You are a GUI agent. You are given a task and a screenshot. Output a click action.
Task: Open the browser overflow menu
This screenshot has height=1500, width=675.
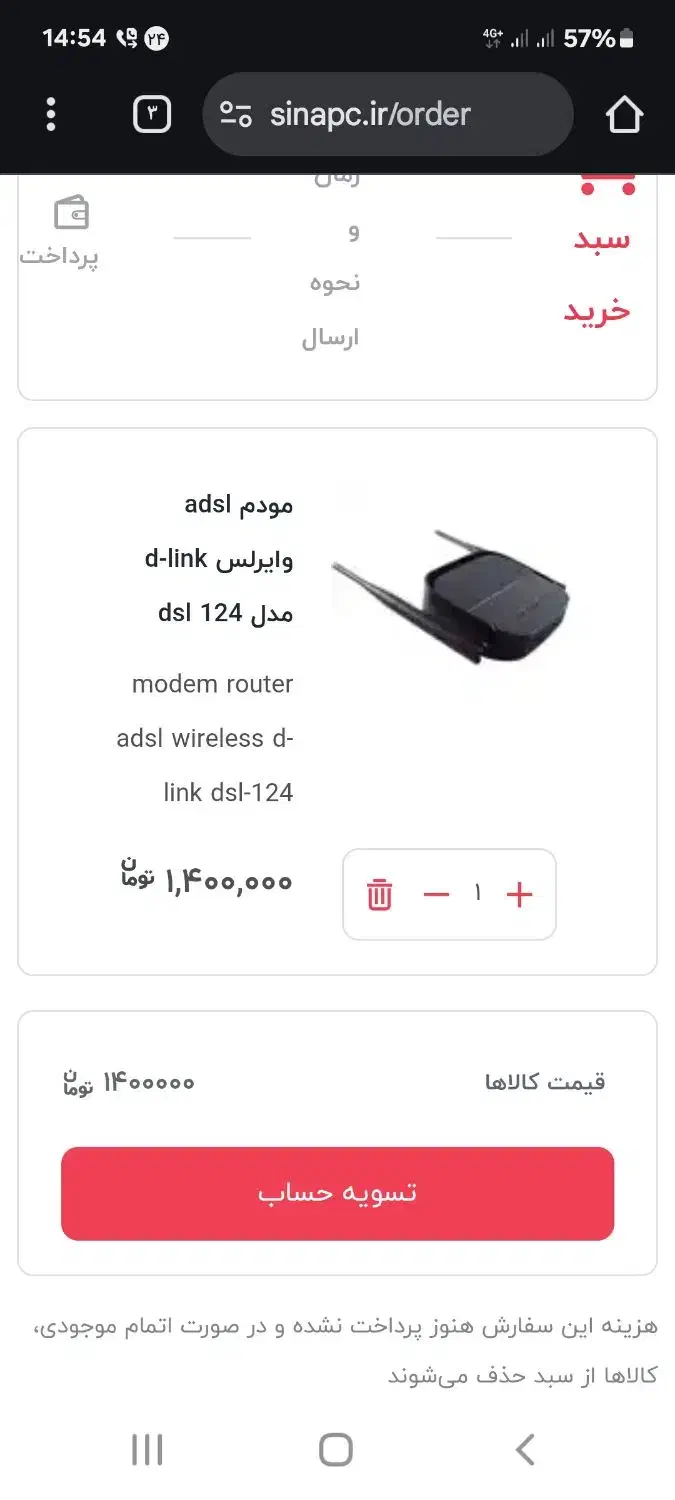coord(51,115)
